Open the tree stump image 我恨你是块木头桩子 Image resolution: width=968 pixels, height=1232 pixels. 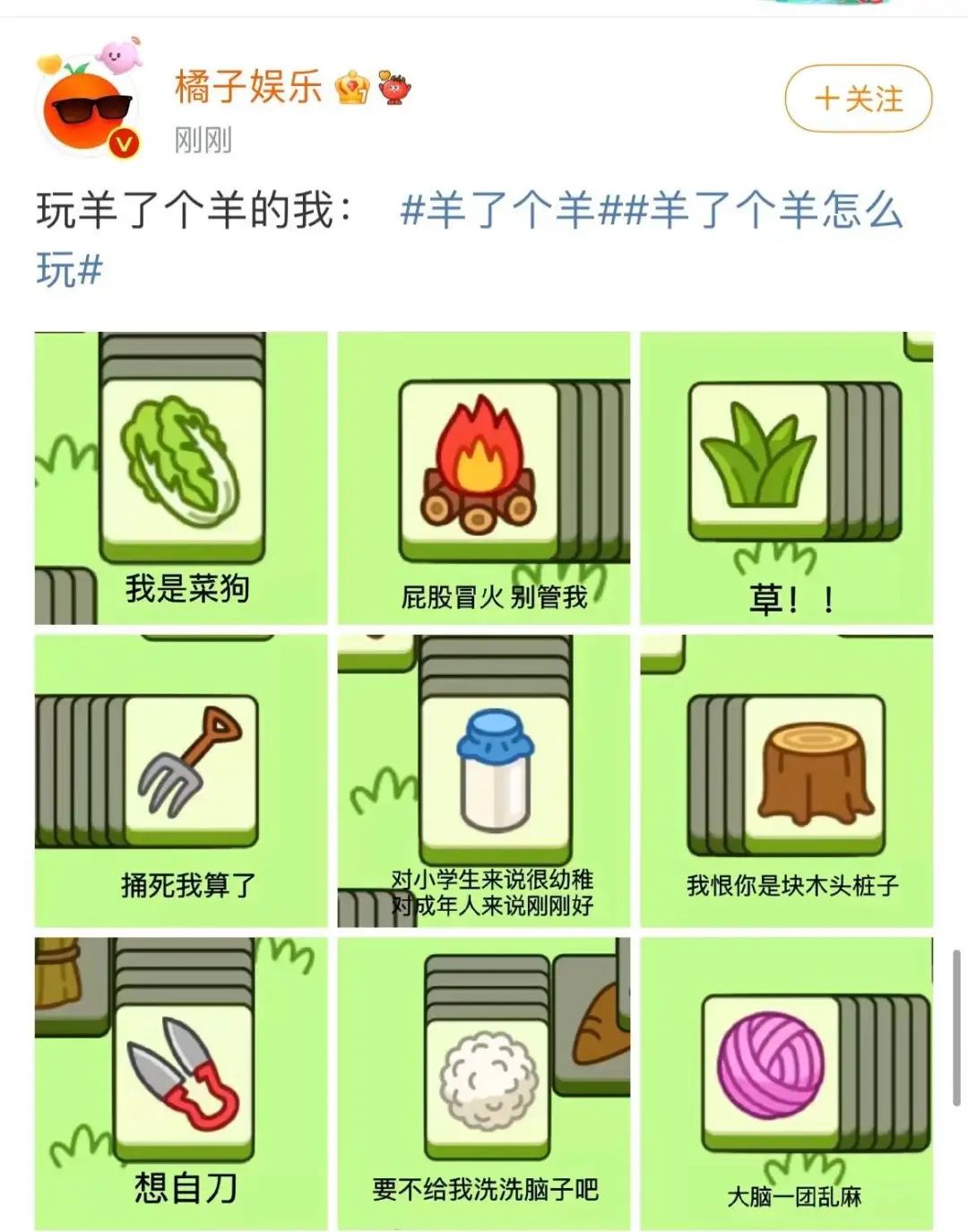click(x=786, y=781)
